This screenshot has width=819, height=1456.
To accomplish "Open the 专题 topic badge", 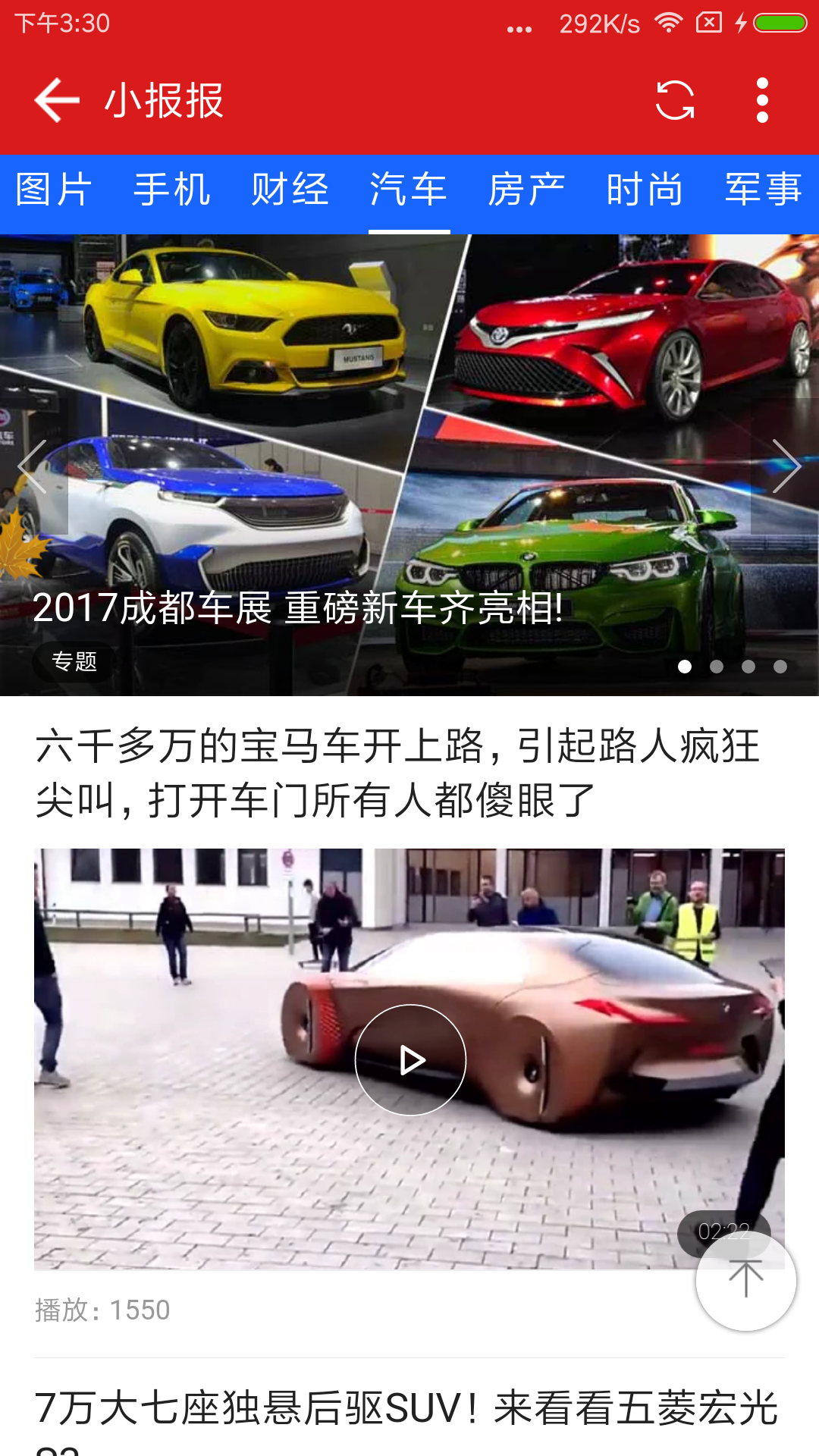I will (74, 663).
